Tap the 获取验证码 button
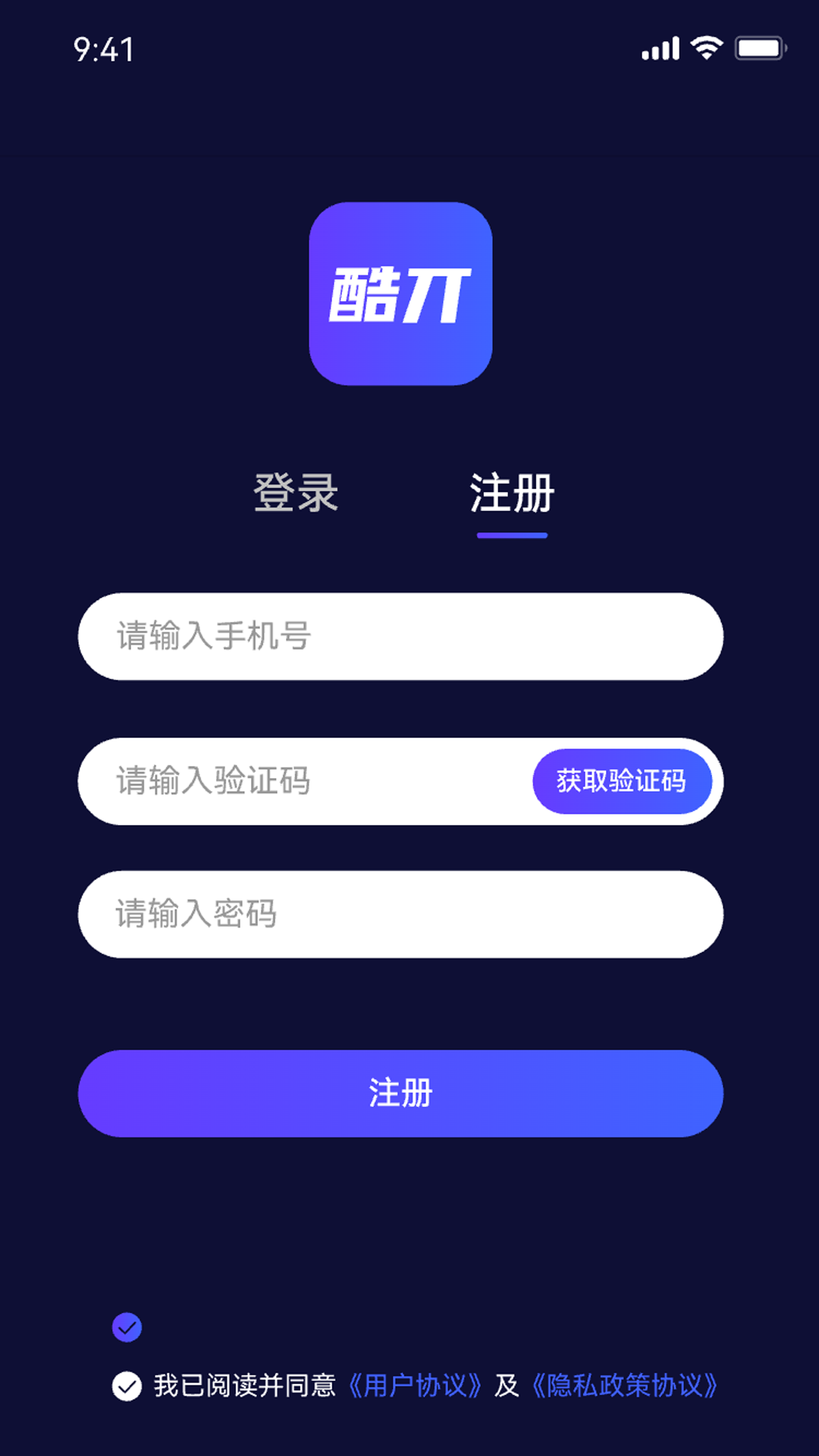Image resolution: width=819 pixels, height=1456 pixels. coord(623,781)
